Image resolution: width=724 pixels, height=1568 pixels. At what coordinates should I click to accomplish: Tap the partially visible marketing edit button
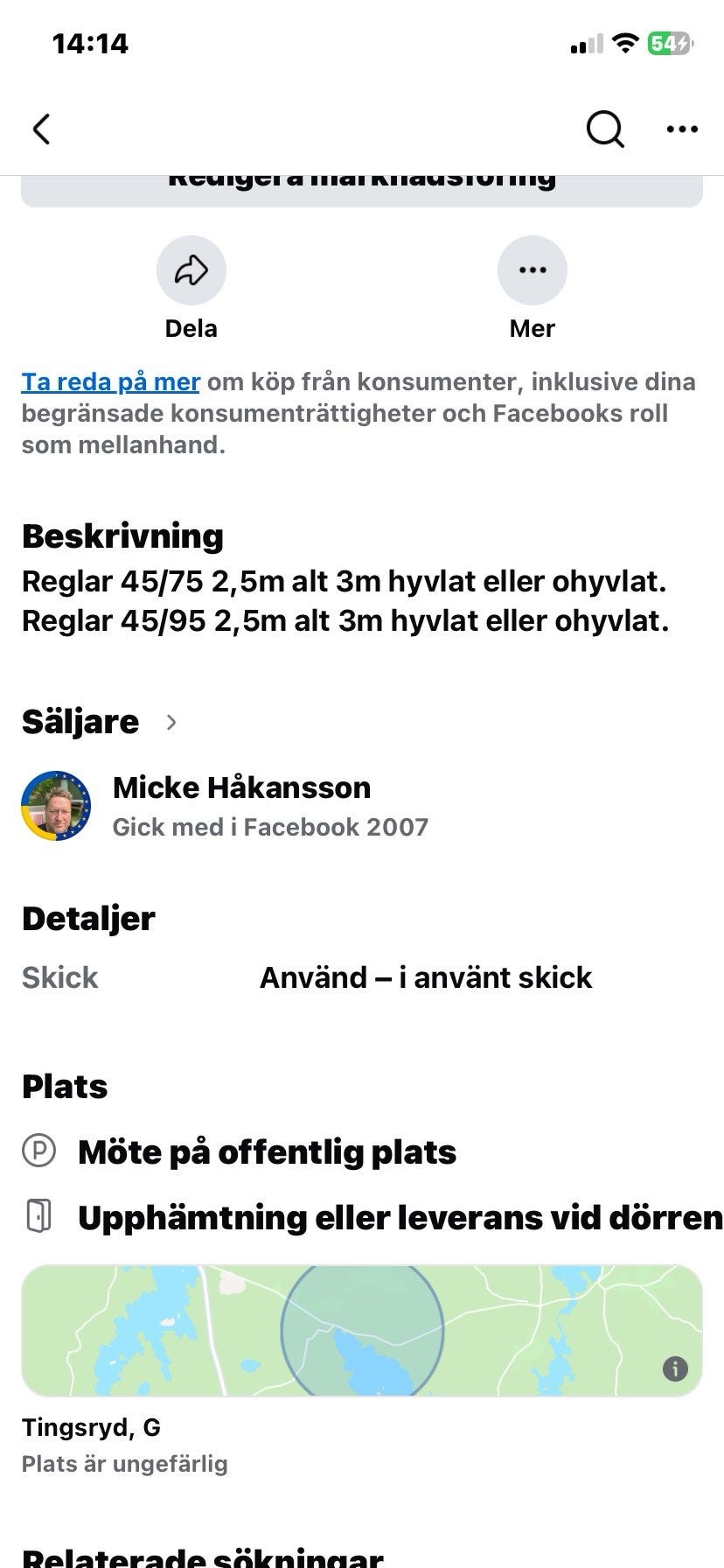(362, 190)
